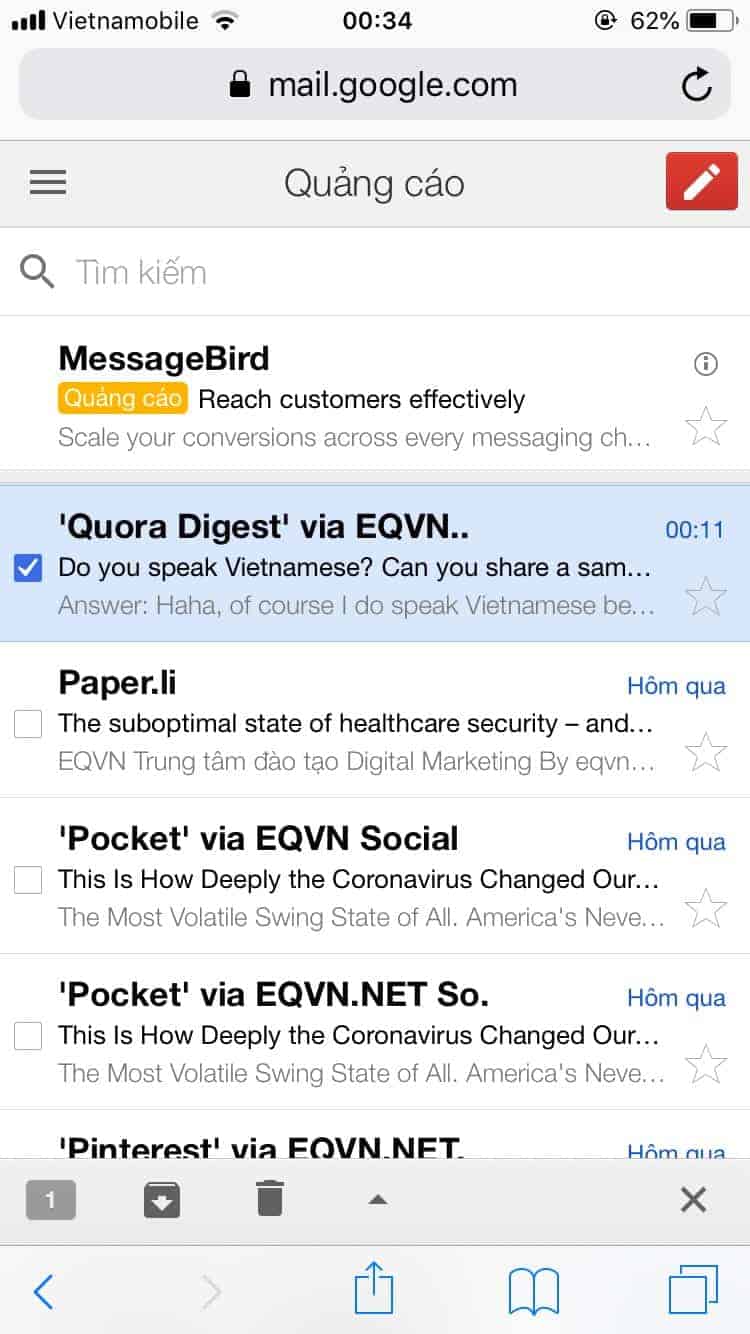Star the Quora Digest email
The image size is (750, 1334).
[706, 596]
